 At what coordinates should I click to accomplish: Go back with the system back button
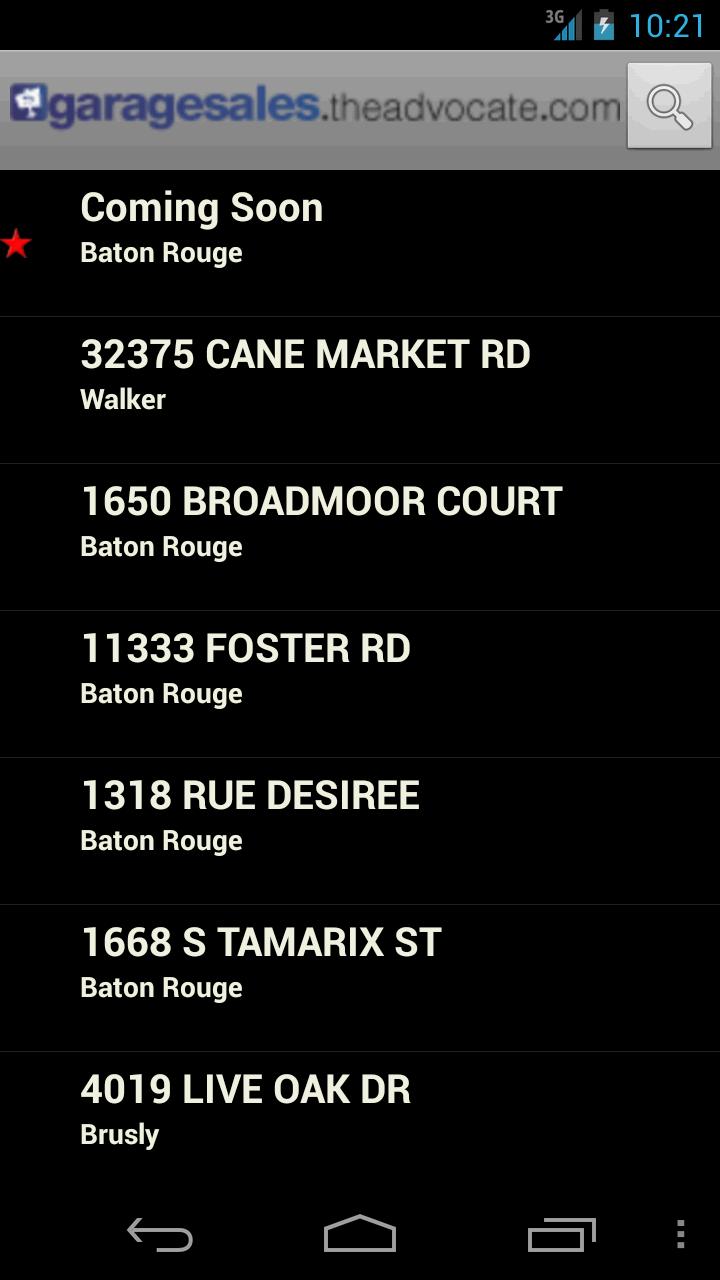[x=160, y=1234]
